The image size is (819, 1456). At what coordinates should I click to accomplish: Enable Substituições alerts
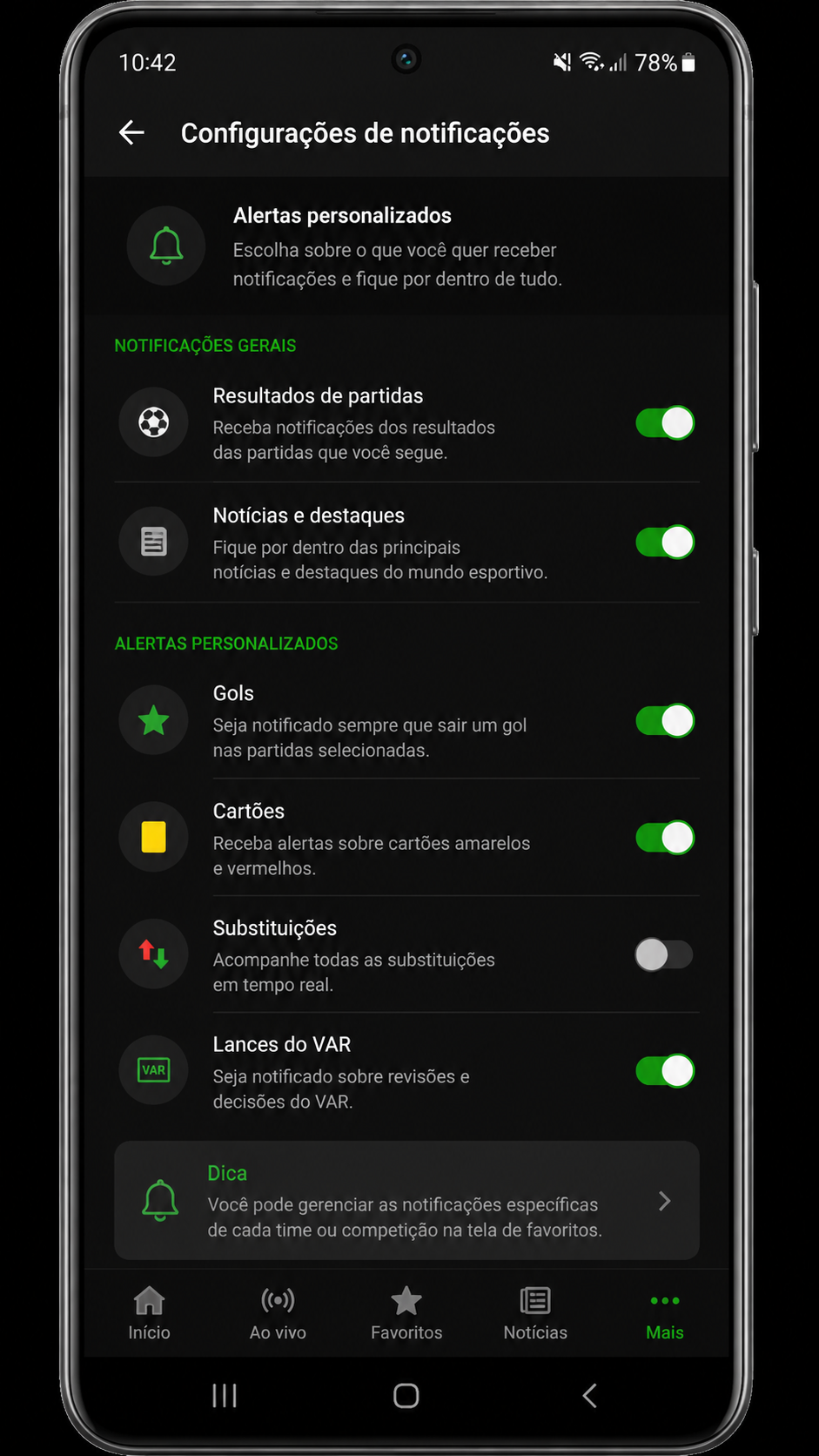(665, 955)
